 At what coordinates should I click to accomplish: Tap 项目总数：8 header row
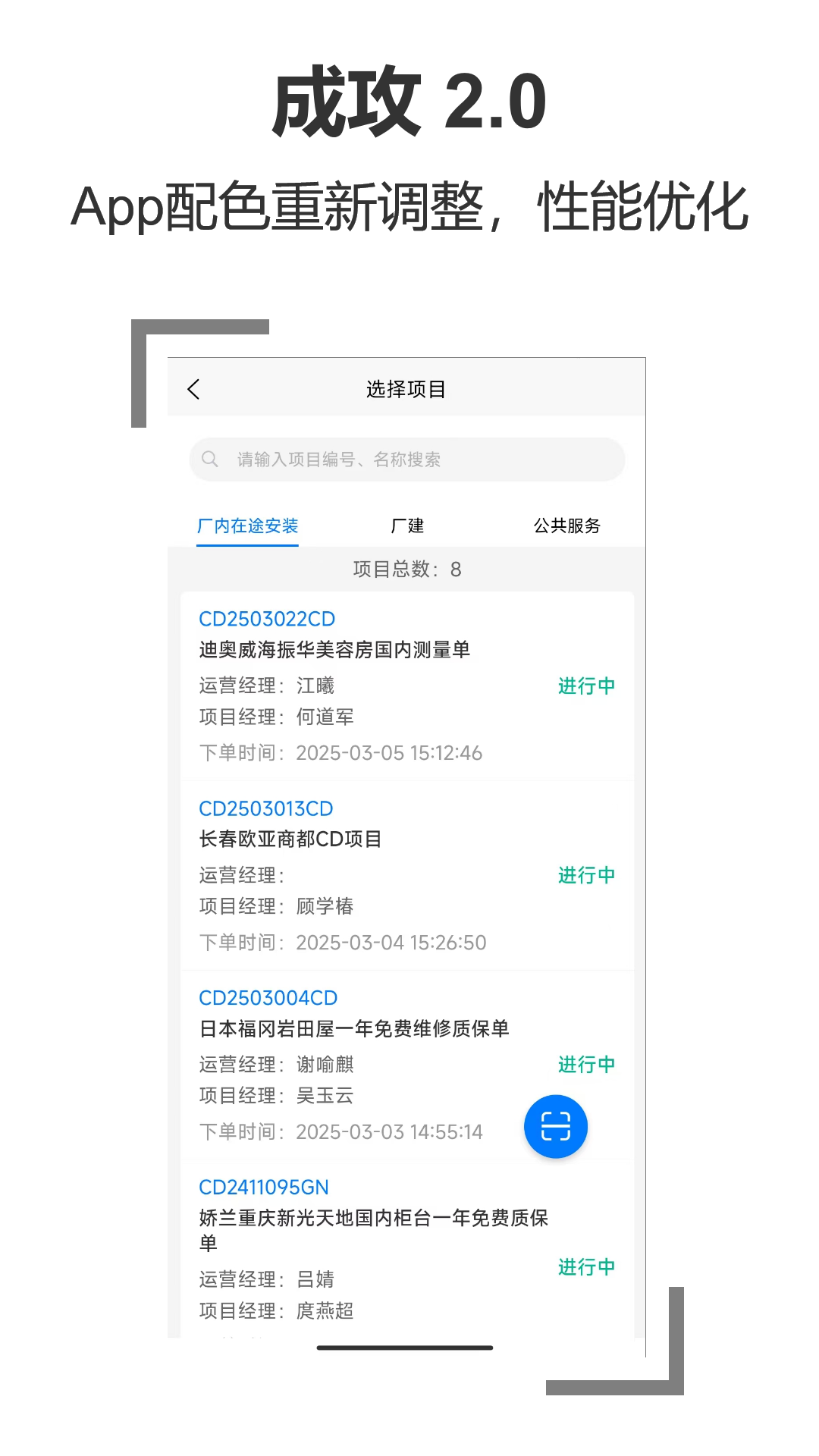point(406,570)
